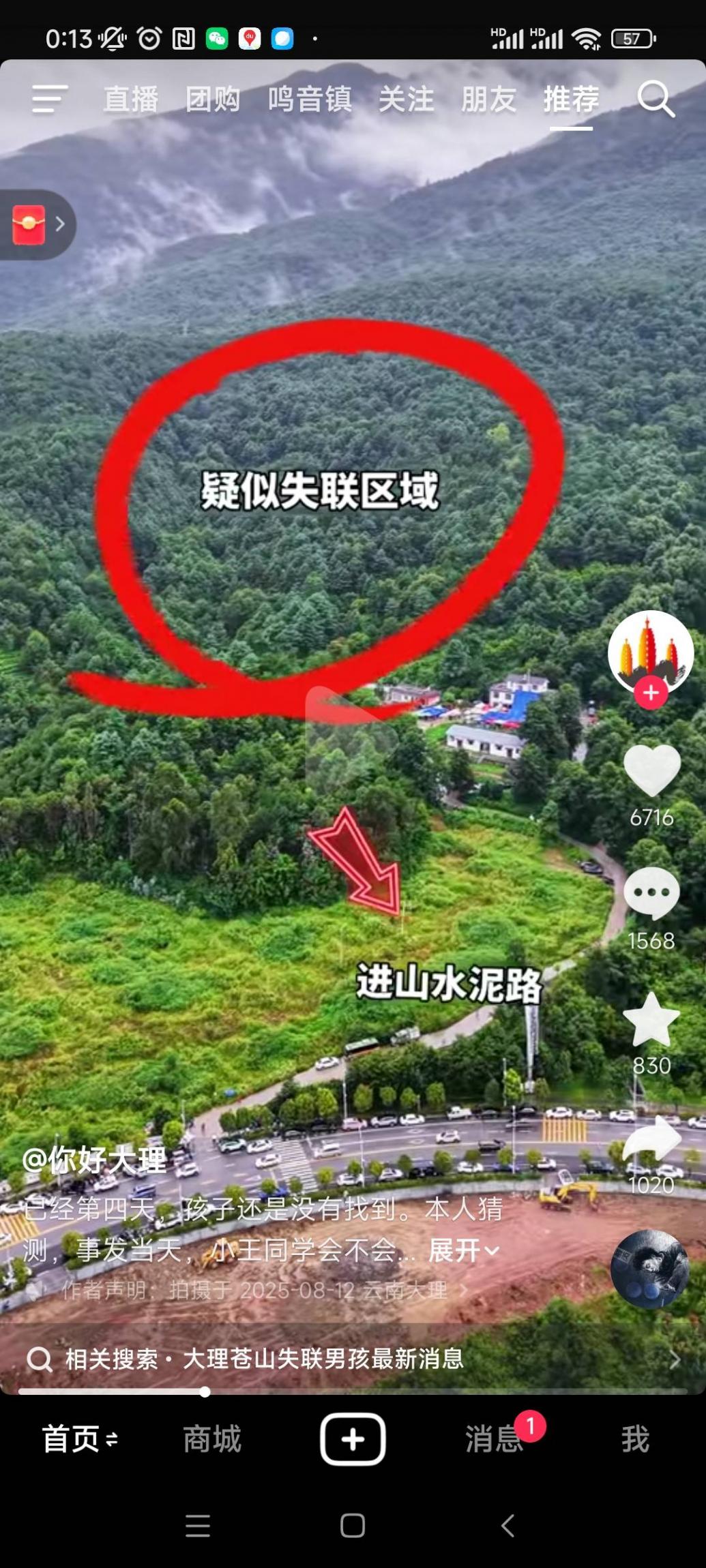Go to the 商城 tab
Viewport: 706px width, 1568px height.
[x=211, y=1438]
